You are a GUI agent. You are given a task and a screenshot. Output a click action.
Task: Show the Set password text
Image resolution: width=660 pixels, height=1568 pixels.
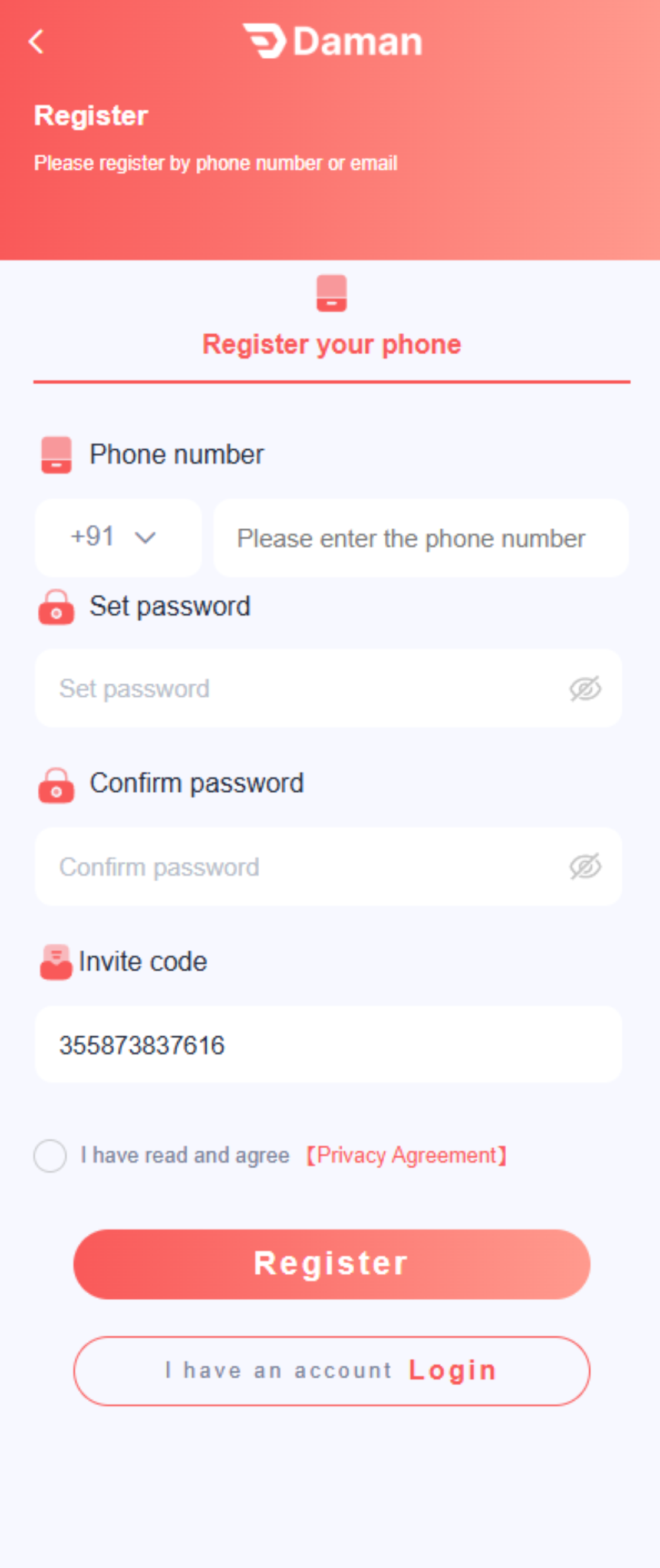[585, 689]
